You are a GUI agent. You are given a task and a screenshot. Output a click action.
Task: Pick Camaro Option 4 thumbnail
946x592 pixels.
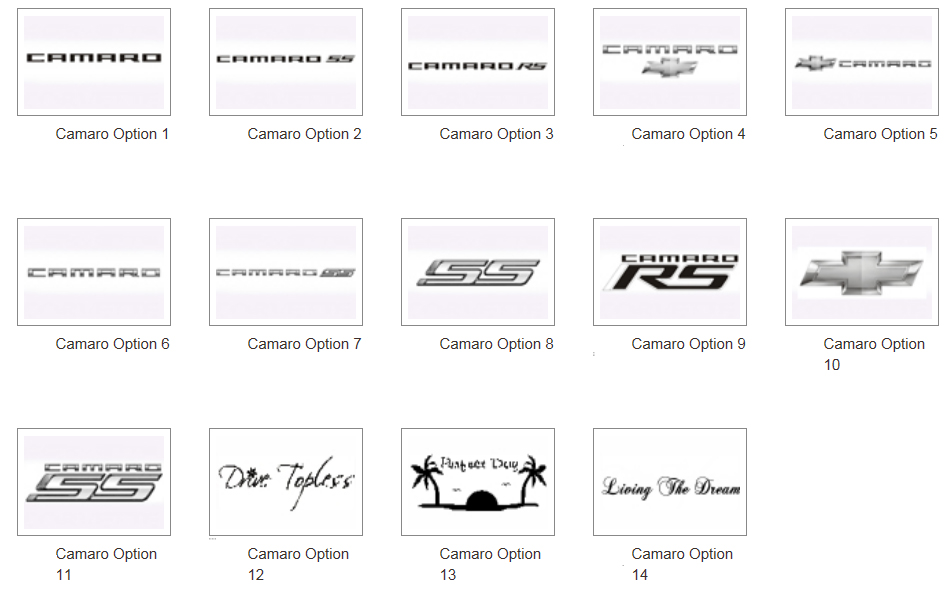pyautogui.click(x=670, y=62)
